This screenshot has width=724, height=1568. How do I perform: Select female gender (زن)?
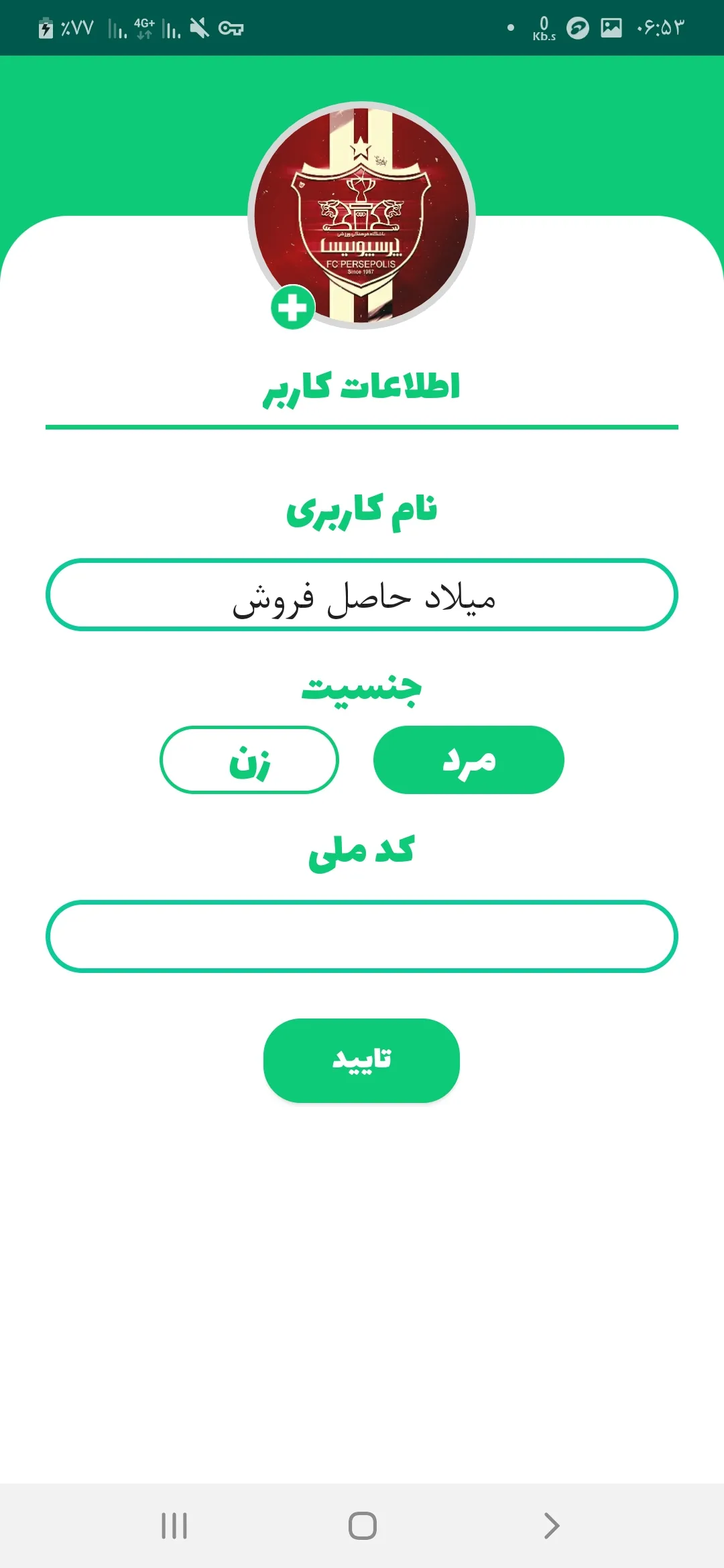[249, 760]
